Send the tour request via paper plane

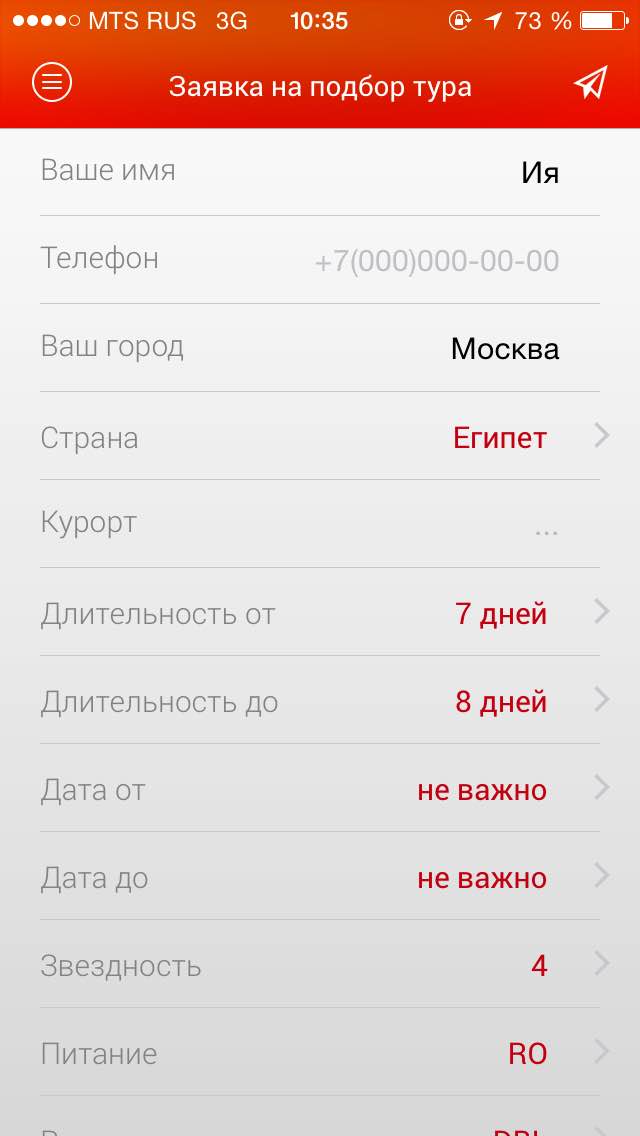(x=590, y=84)
